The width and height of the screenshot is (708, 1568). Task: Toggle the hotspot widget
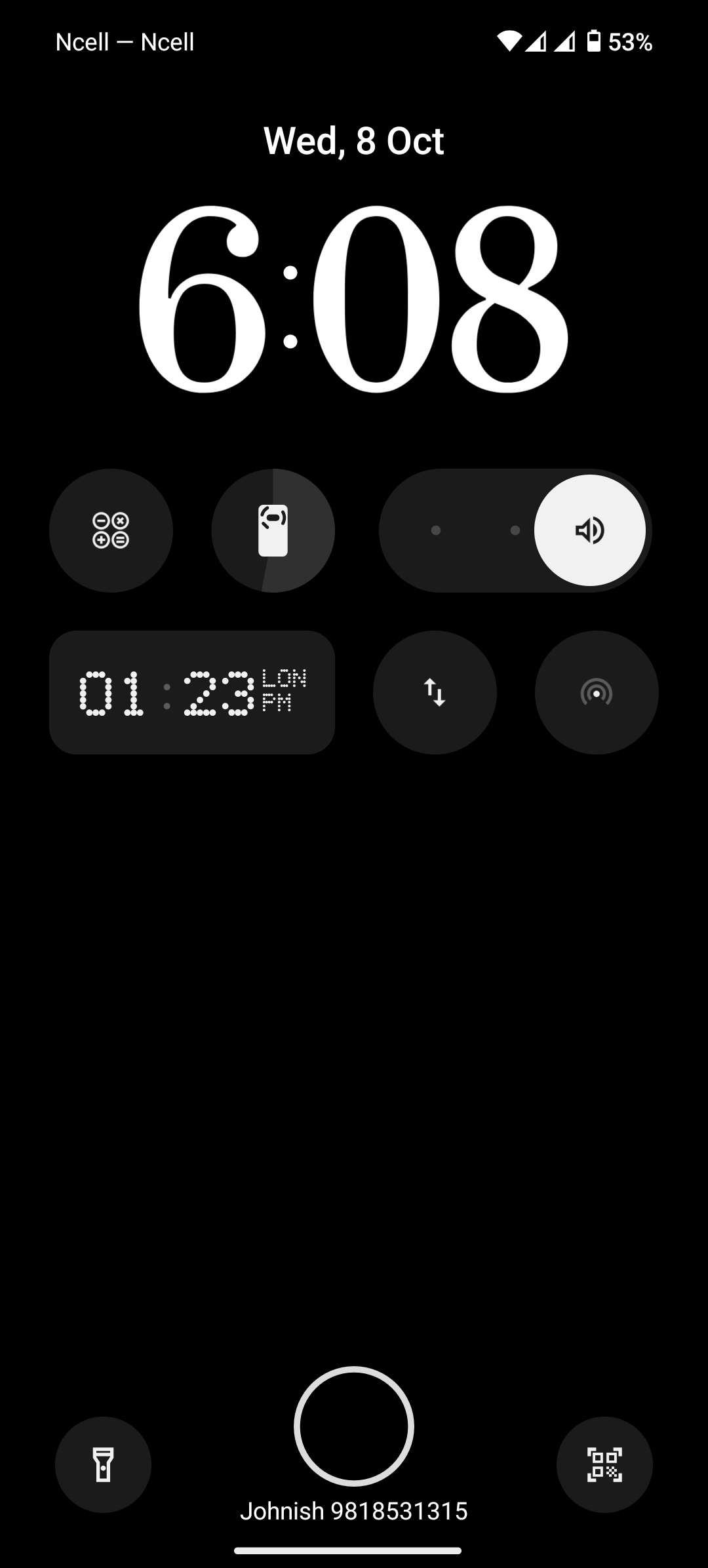597,692
